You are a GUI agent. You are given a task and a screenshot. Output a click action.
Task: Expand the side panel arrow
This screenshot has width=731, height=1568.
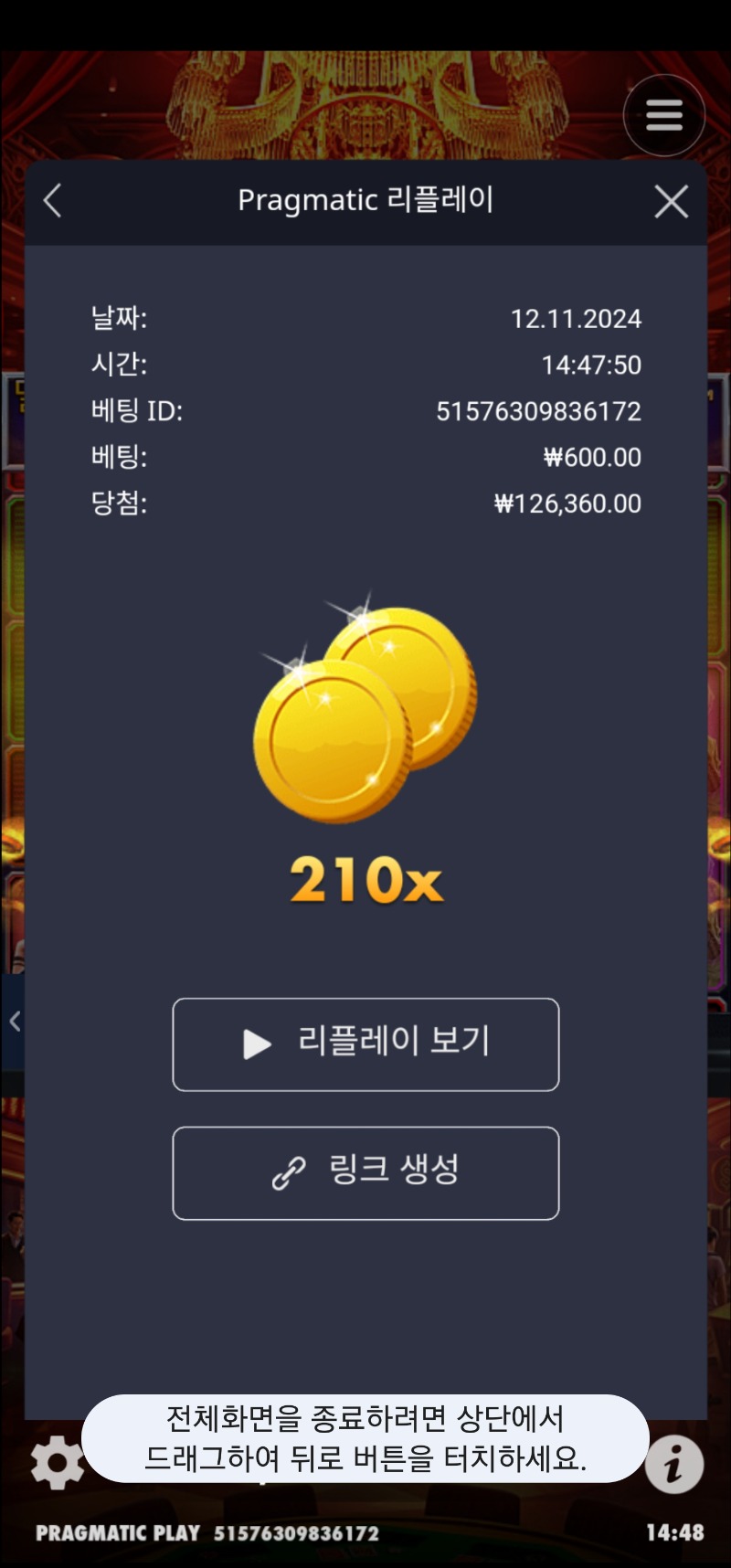[15, 1022]
